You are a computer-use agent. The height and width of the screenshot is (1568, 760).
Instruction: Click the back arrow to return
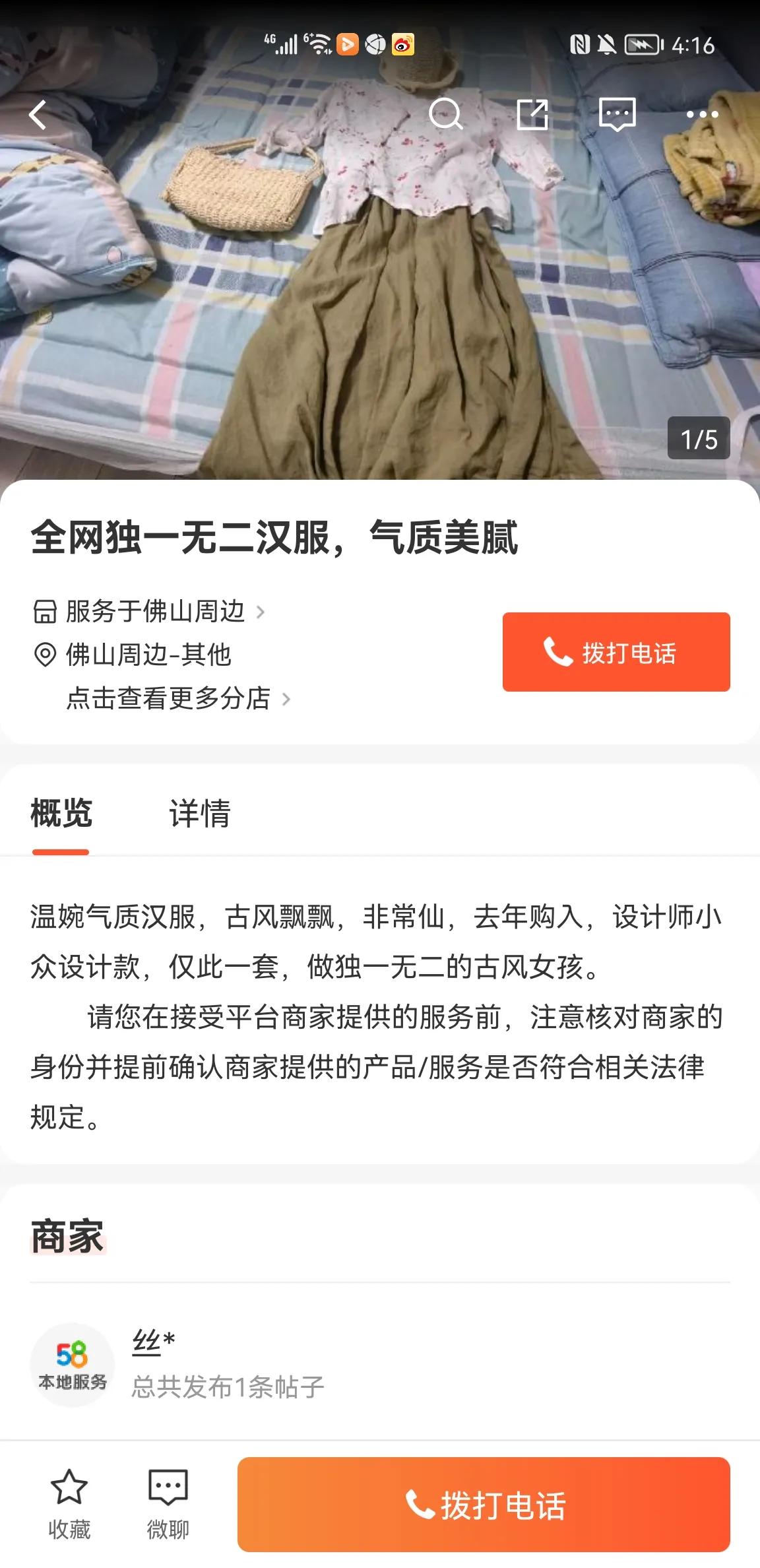pos(38,114)
